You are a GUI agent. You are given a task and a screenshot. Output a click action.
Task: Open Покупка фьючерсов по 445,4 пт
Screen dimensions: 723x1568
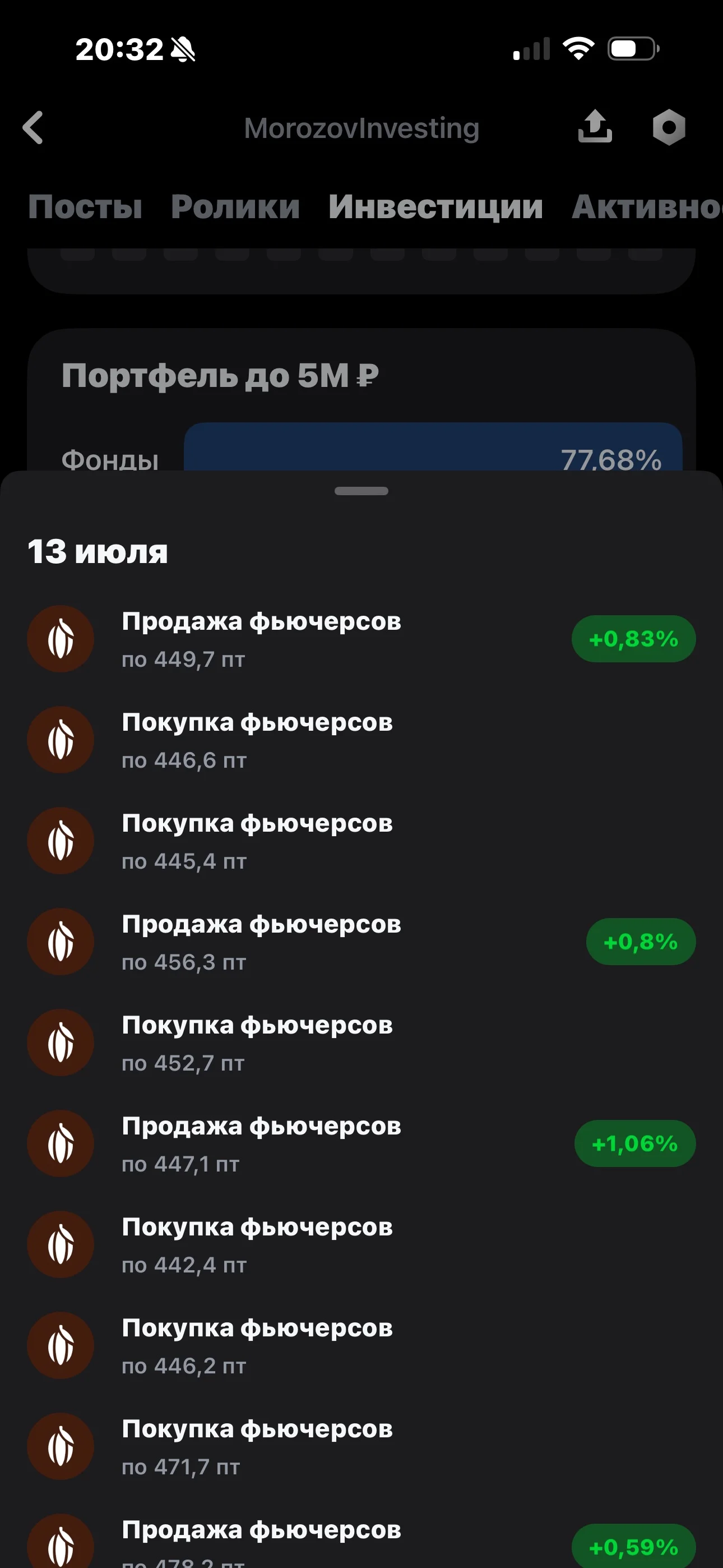pos(361,841)
